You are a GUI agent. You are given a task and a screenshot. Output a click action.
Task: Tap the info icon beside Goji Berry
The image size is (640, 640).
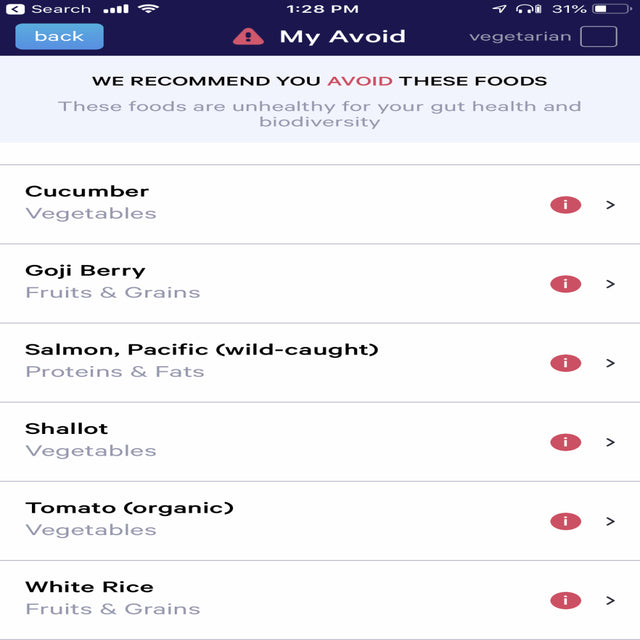[x=565, y=284]
